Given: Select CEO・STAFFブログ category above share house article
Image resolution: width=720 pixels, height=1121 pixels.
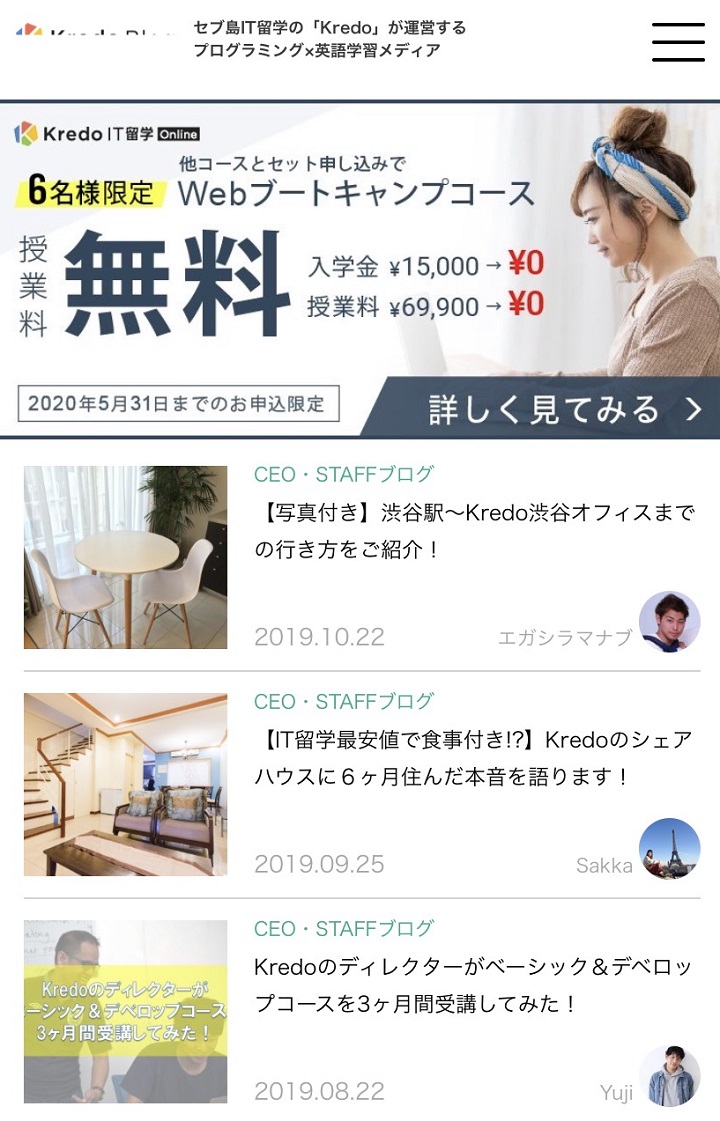Looking at the screenshot, I should pyautogui.click(x=344, y=701).
